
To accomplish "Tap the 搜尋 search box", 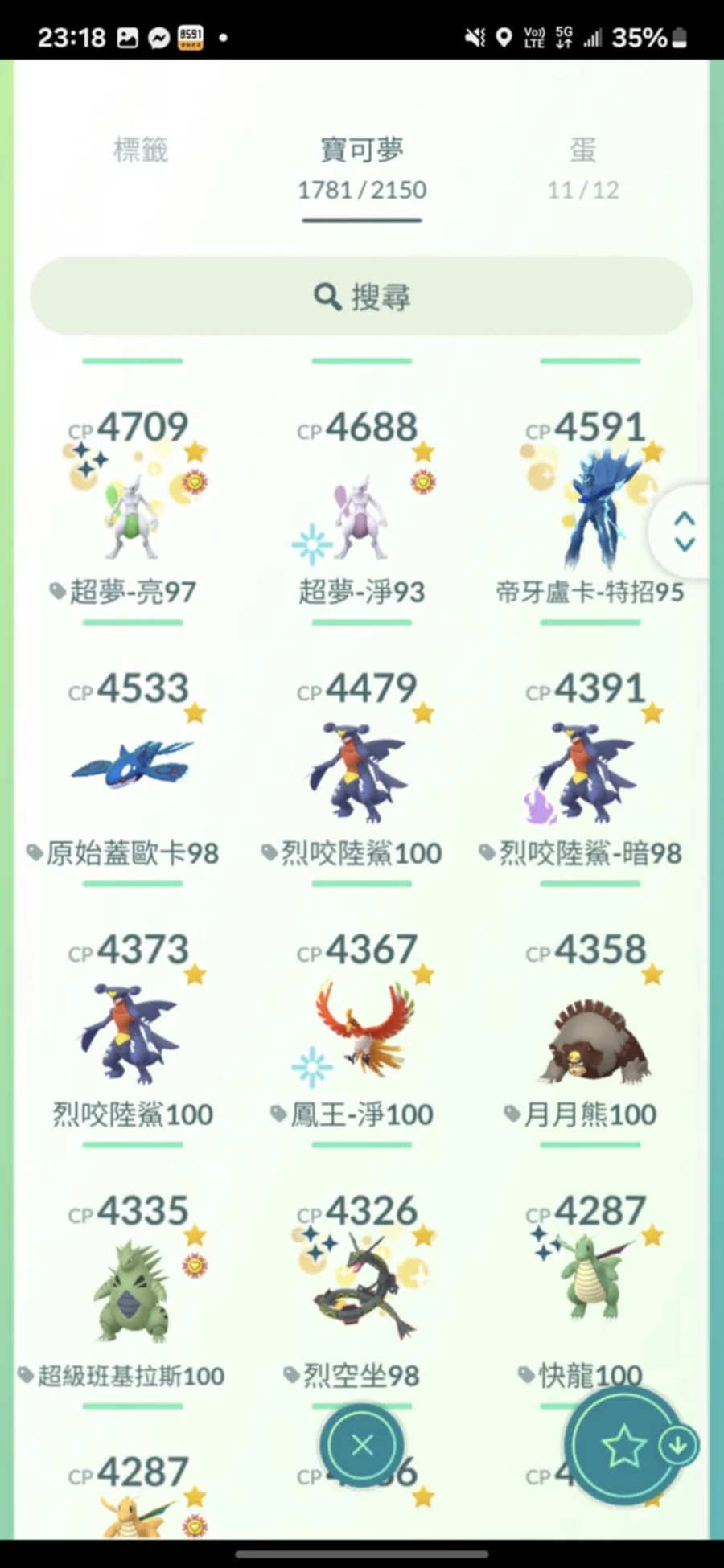I will (361, 297).
